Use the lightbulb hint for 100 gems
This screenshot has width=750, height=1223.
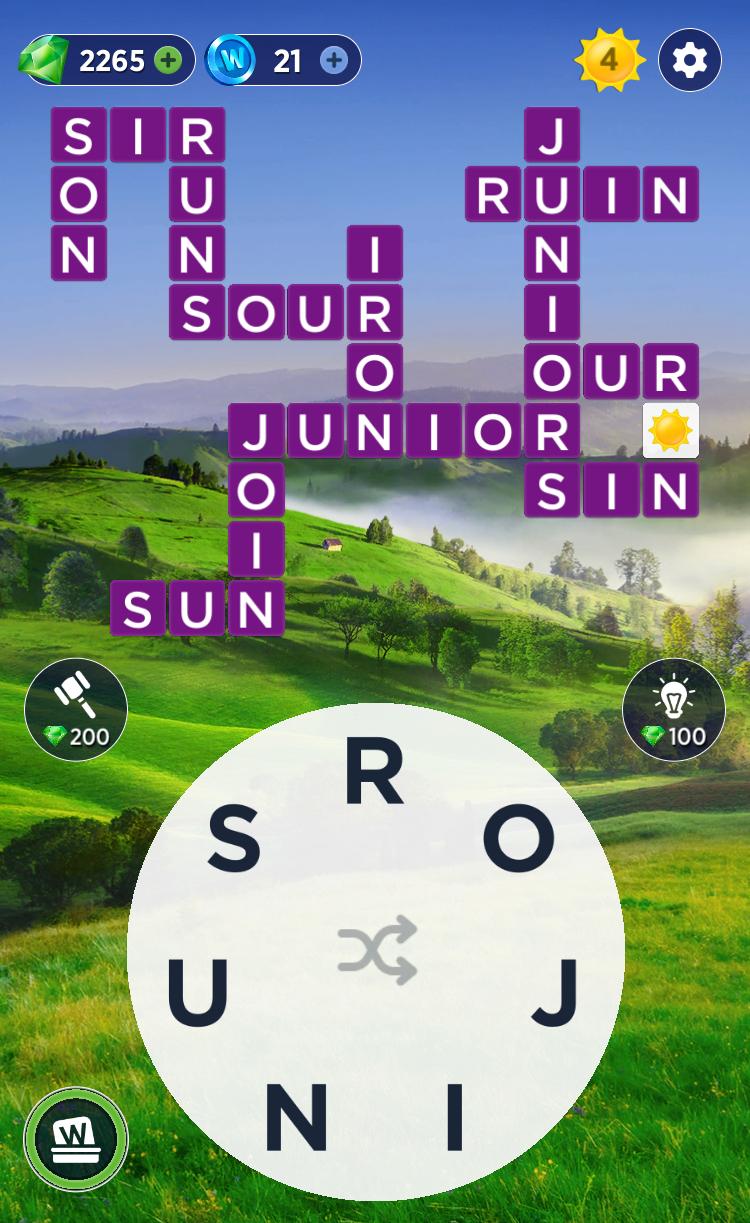(x=674, y=709)
